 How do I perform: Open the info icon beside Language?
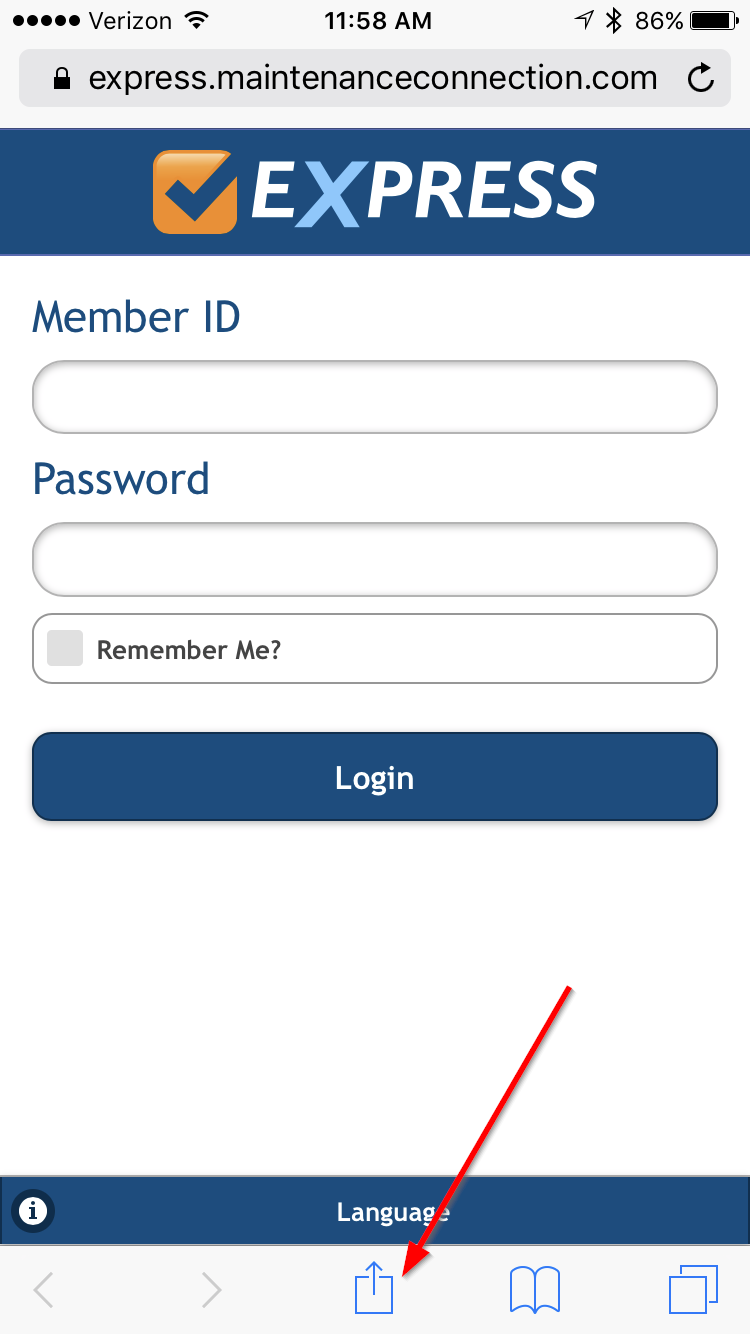pos(34,1211)
